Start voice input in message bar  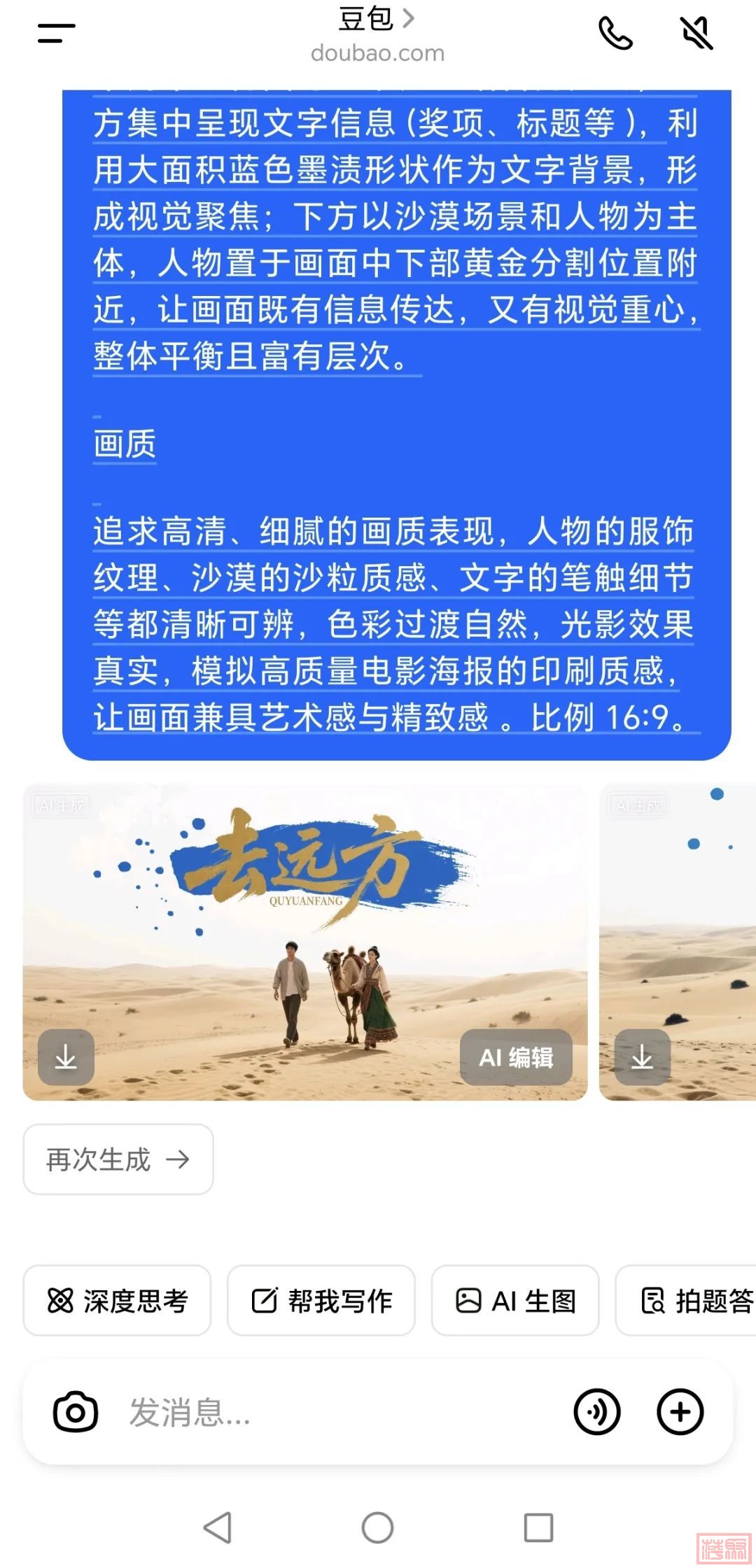(596, 1412)
